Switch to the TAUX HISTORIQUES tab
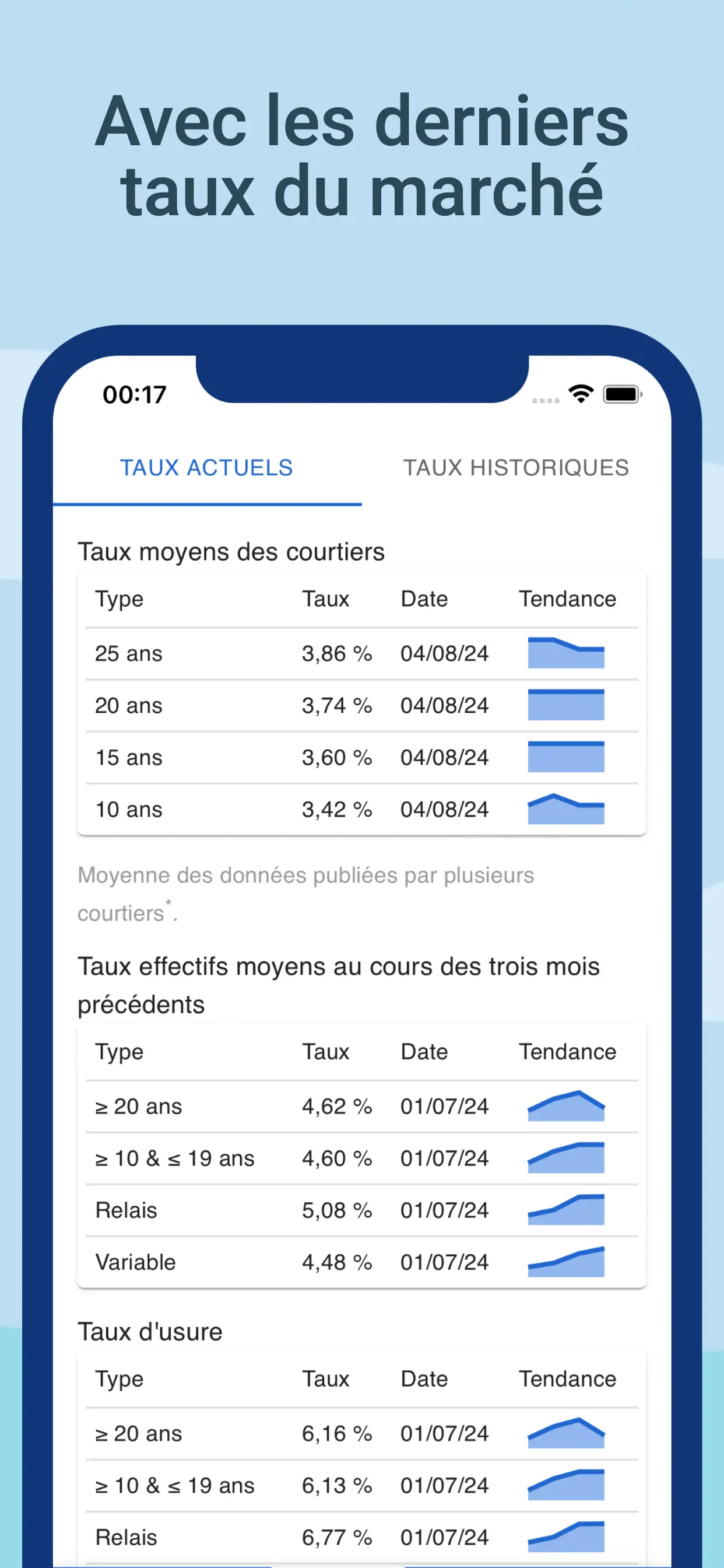The height and width of the screenshot is (1568, 724). click(x=516, y=467)
